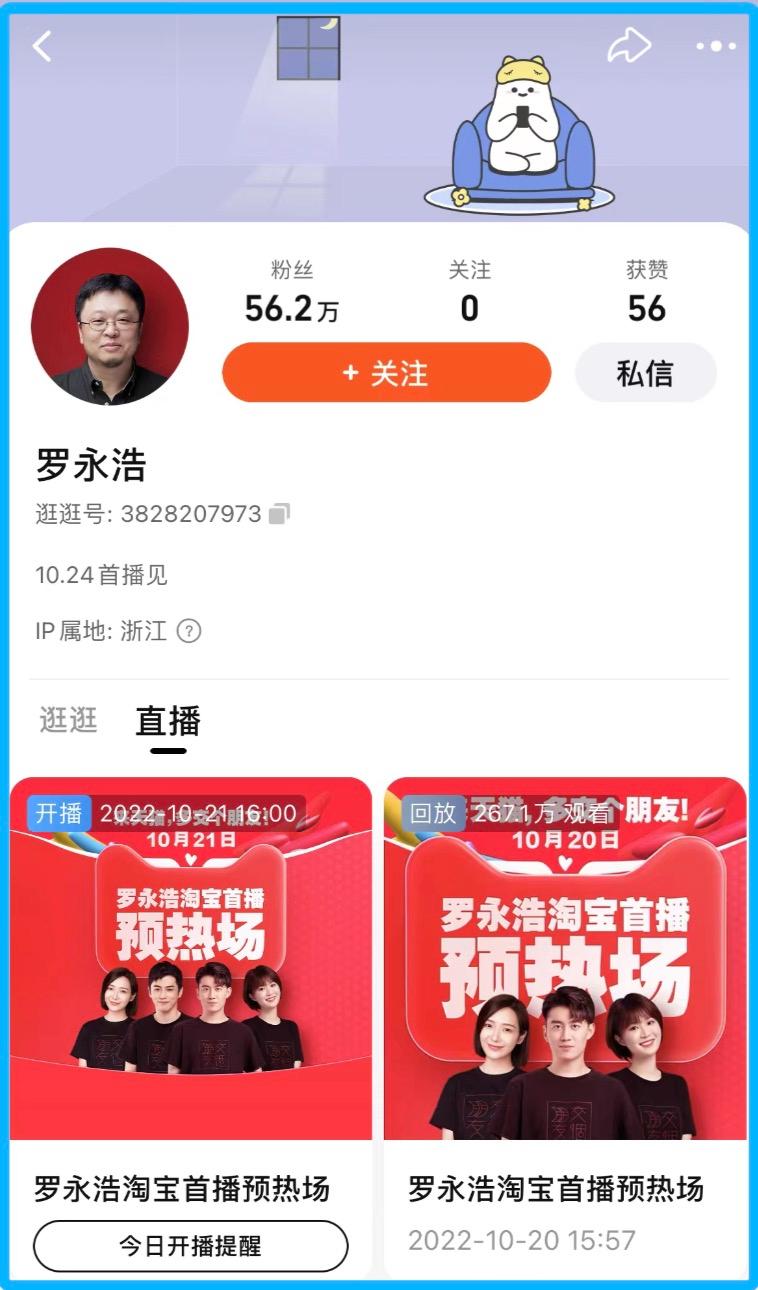Watch the 10月20日 livestream replay

click(x=565, y=958)
